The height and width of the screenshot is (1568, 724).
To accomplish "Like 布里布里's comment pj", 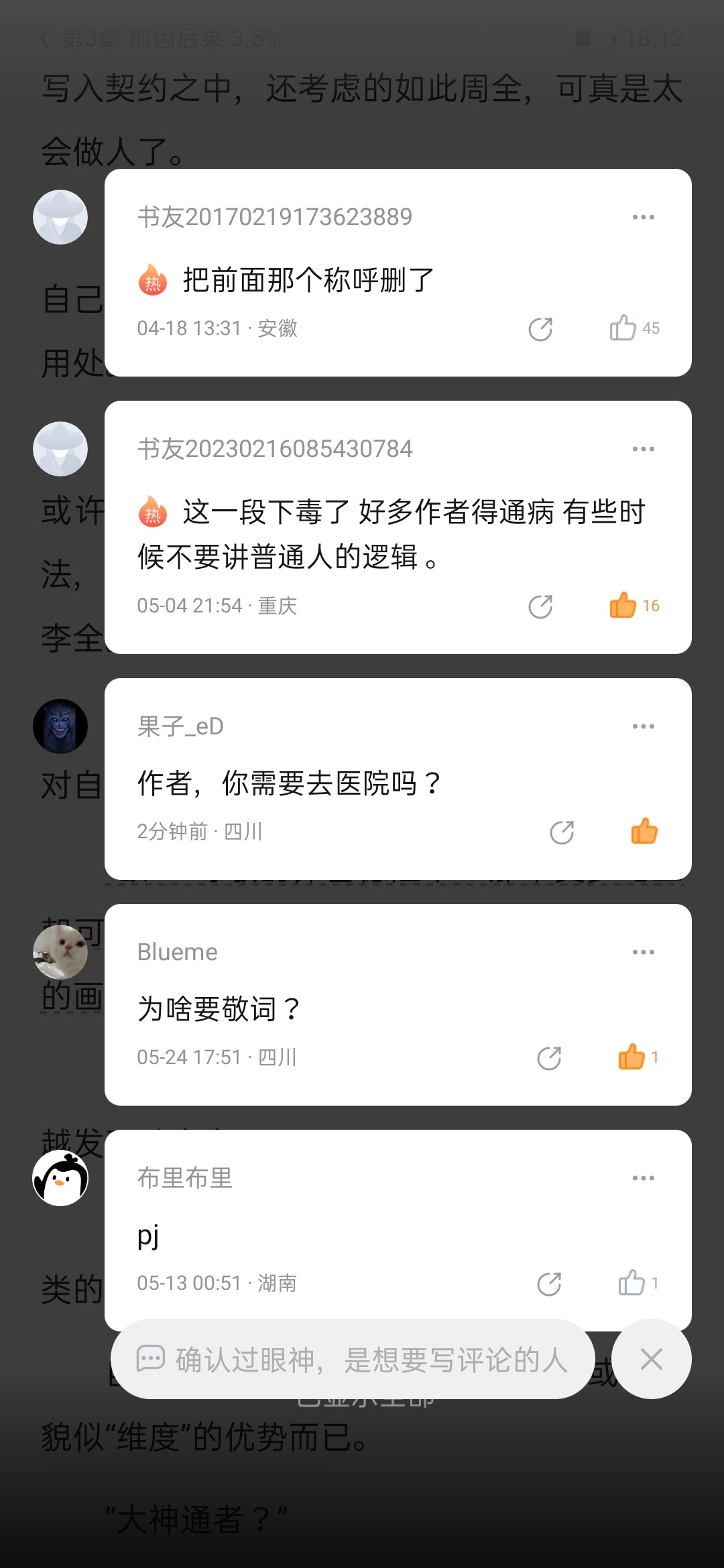I will point(631,1283).
